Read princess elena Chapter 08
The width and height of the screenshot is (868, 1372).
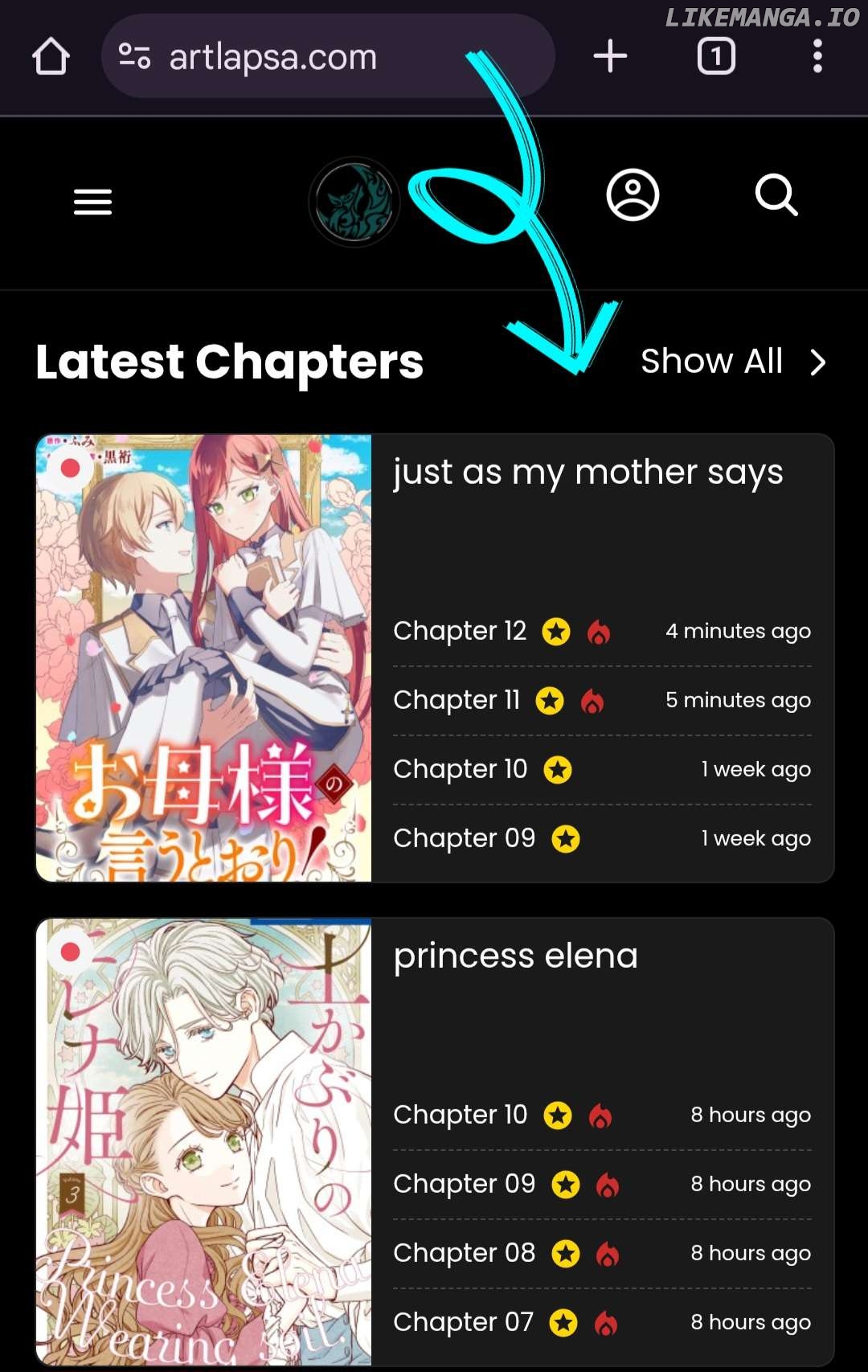pos(464,1253)
